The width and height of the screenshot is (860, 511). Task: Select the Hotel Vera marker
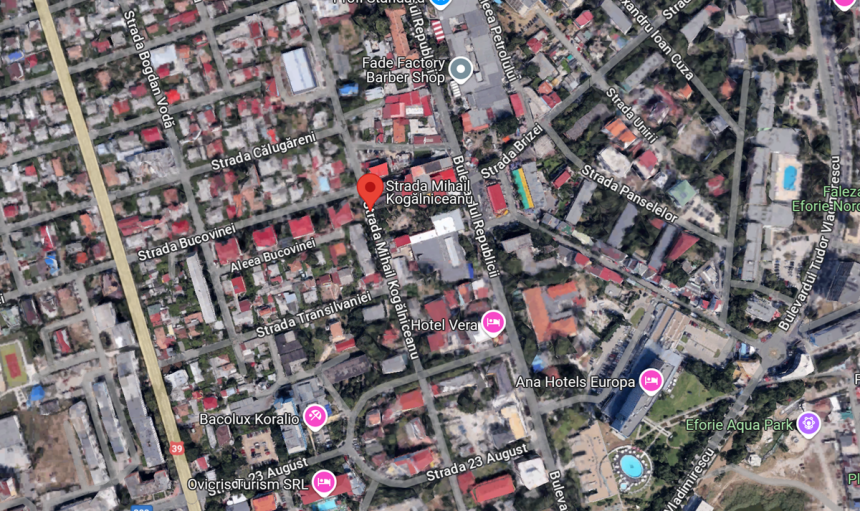click(492, 323)
